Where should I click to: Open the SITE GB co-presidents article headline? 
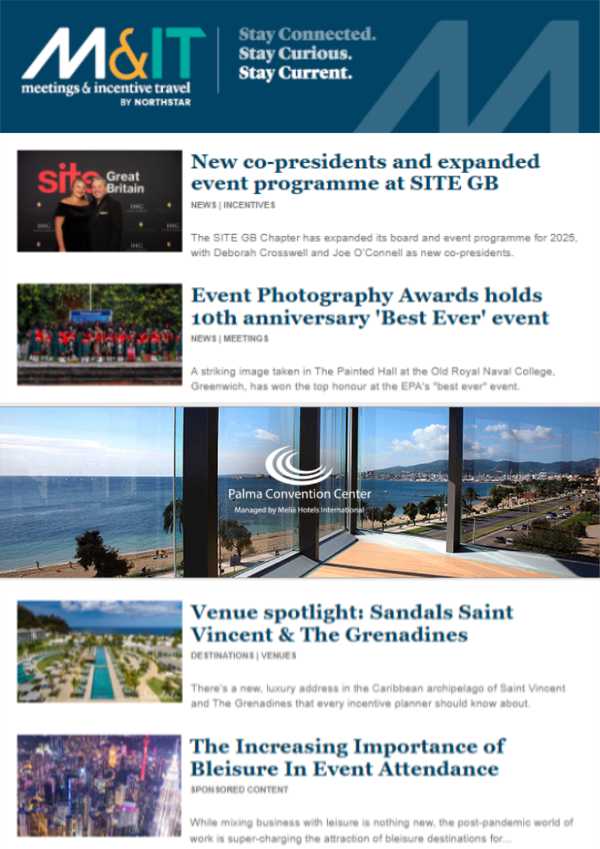[x=365, y=173]
